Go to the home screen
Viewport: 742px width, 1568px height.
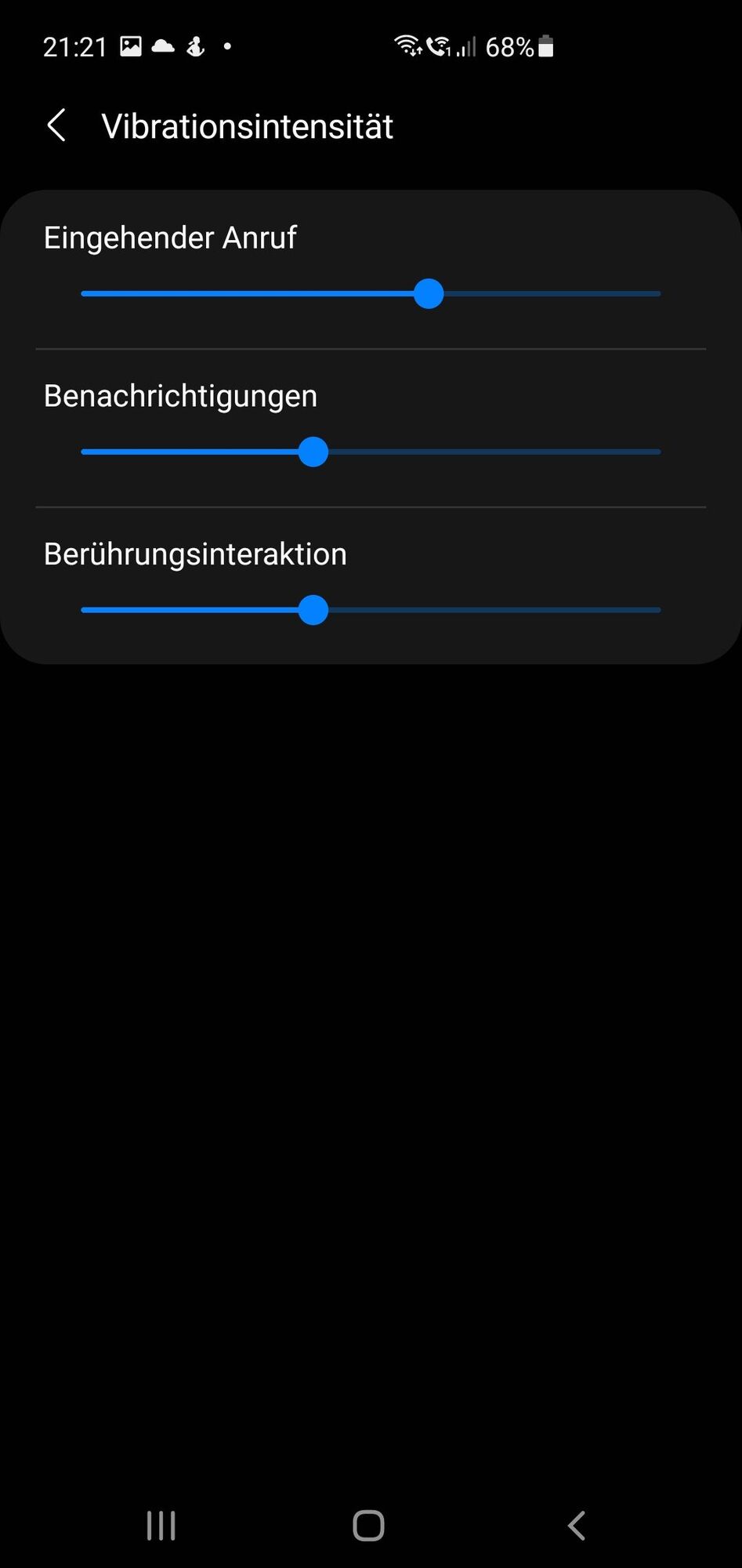(368, 1526)
